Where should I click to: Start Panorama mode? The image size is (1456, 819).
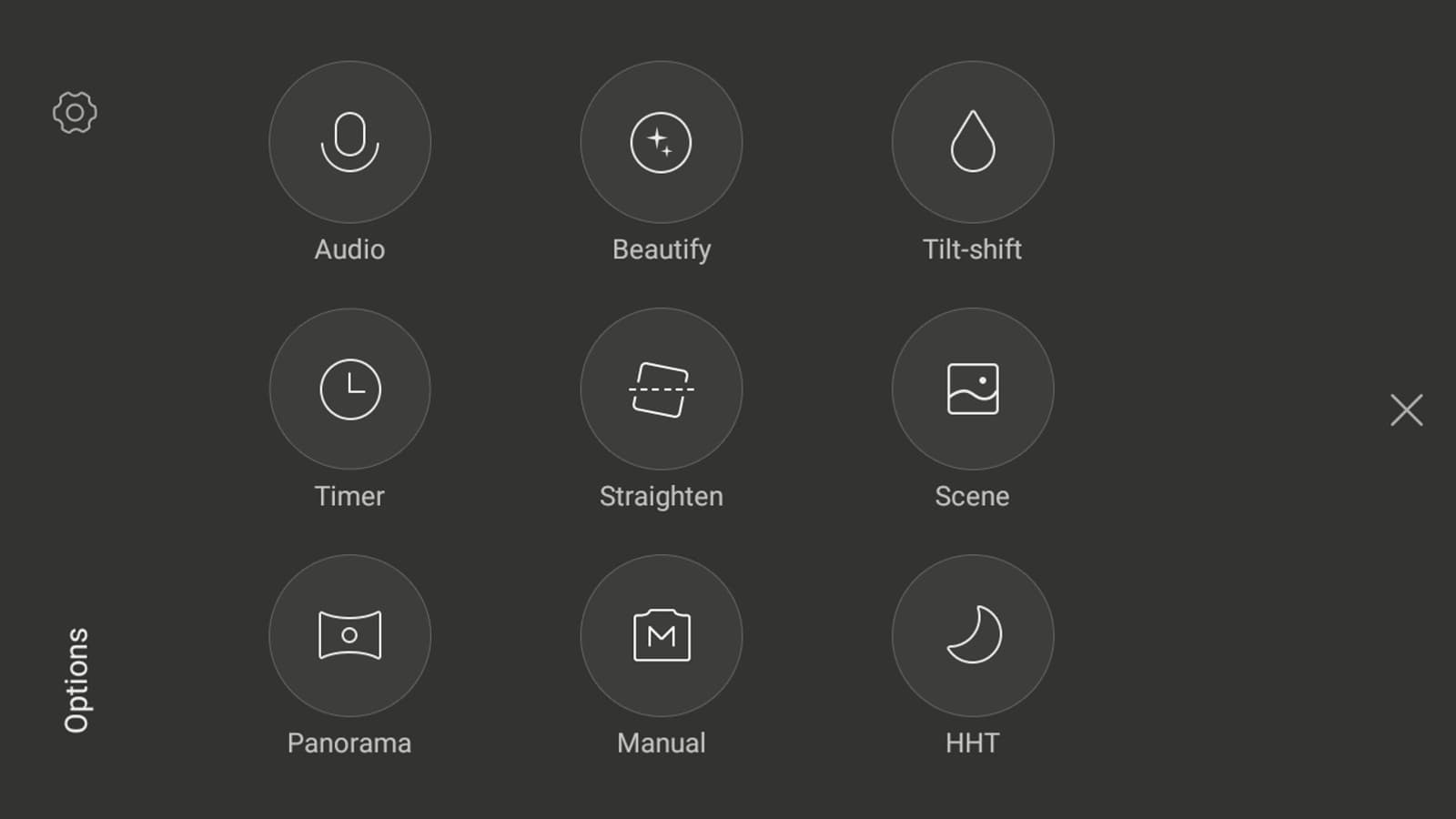(349, 636)
